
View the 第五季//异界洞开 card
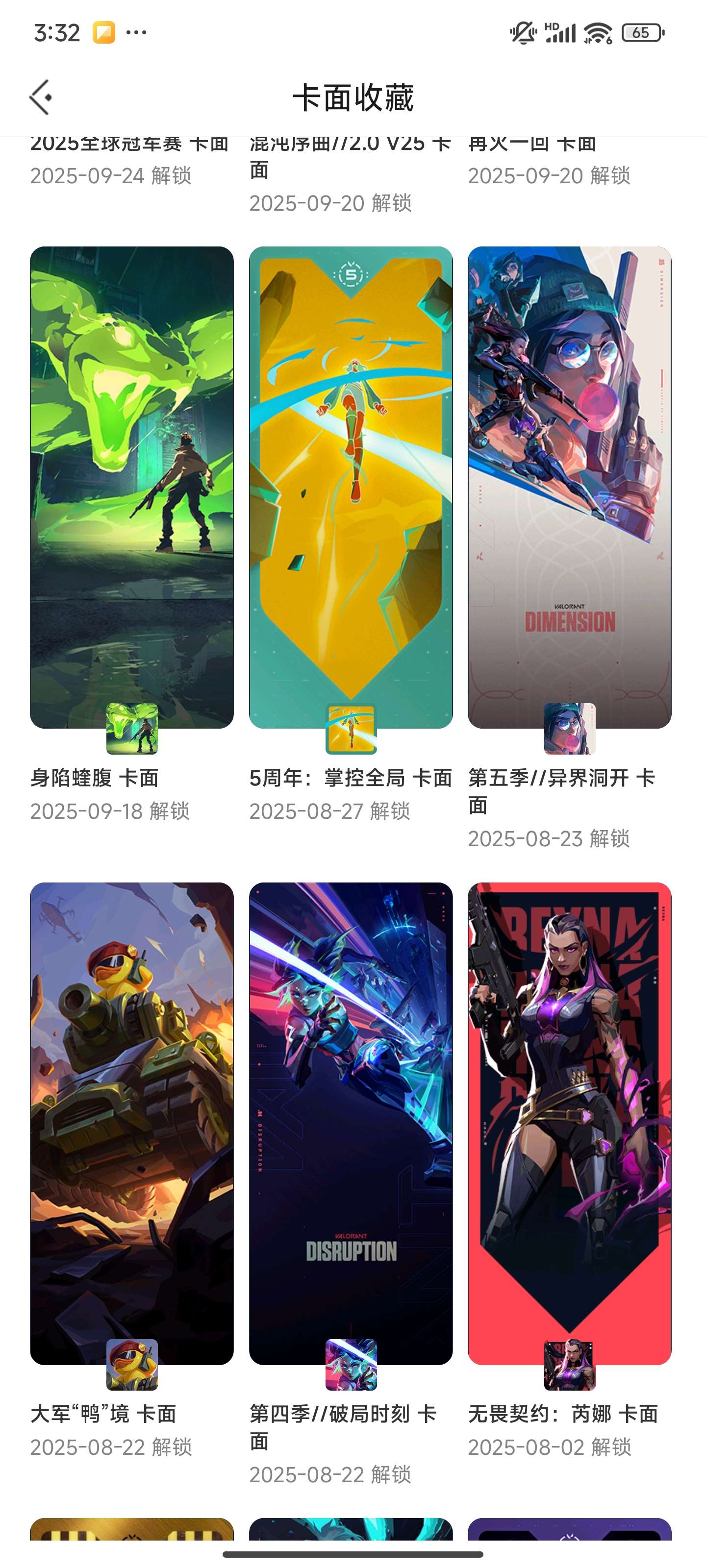pyautogui.click(x=569, y=487)
